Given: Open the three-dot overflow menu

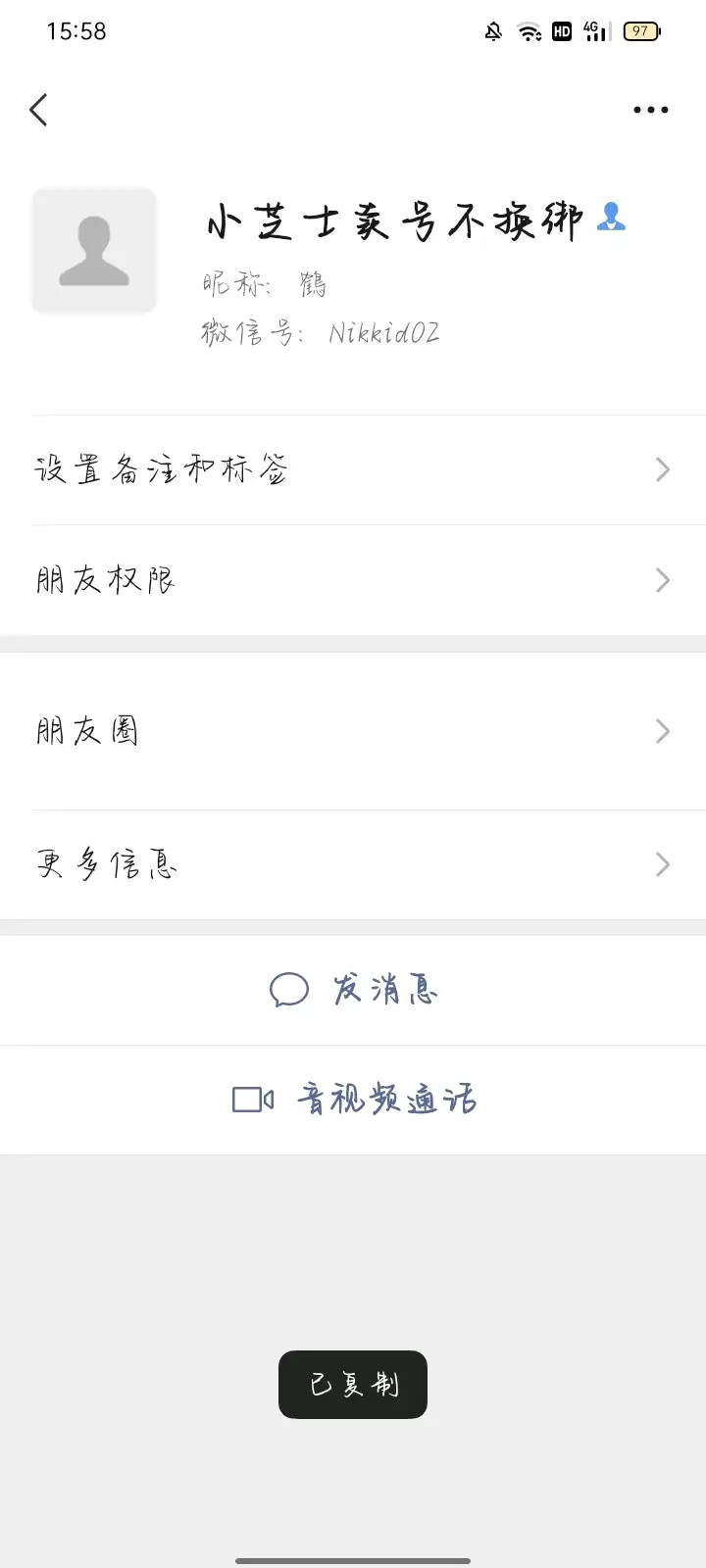Looking at the screenshot, I should coord(650,110).
